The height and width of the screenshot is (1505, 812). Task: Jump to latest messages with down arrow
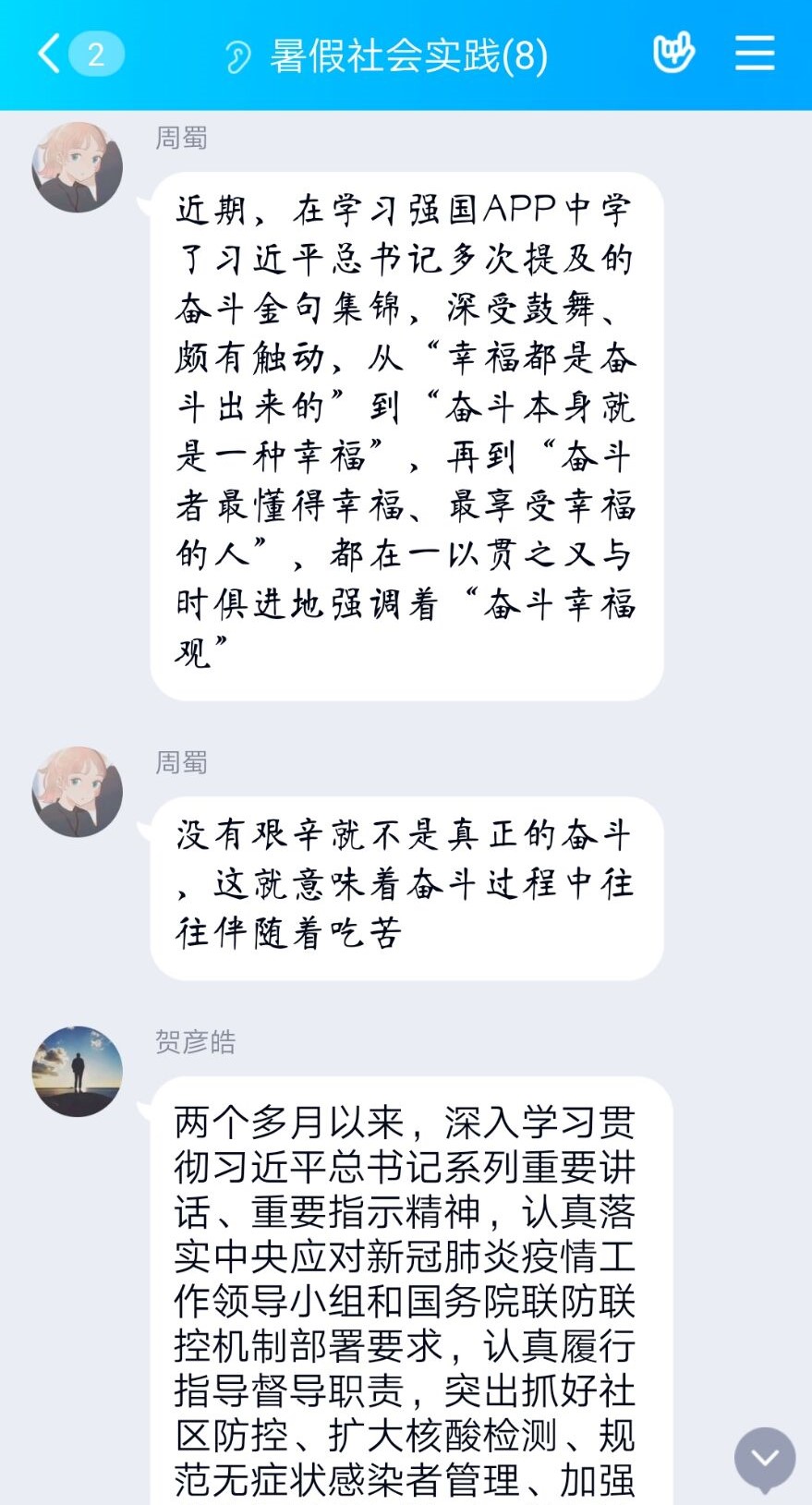[x=764, y=1458]
